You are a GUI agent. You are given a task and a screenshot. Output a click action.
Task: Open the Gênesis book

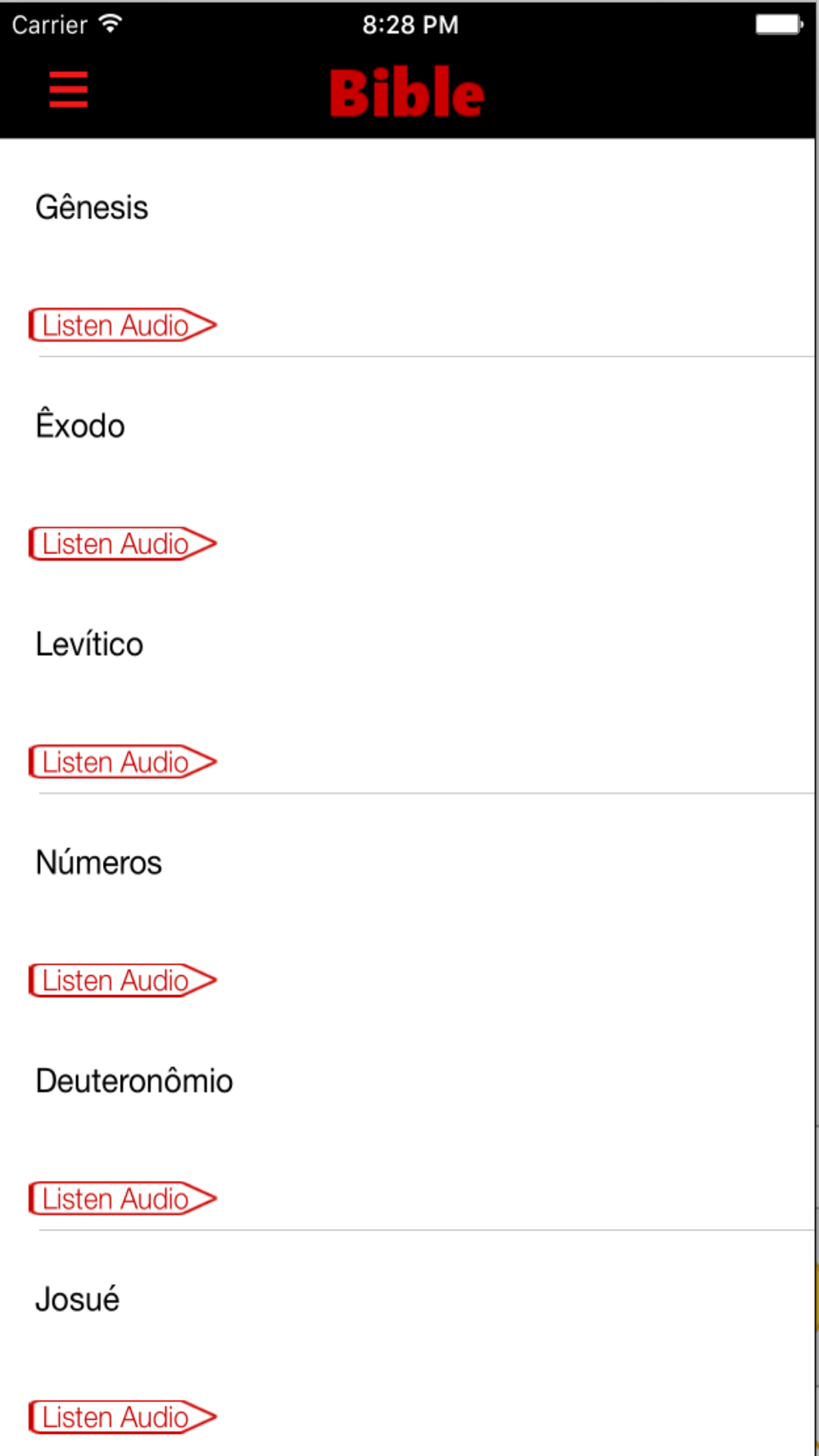[92, 207]
